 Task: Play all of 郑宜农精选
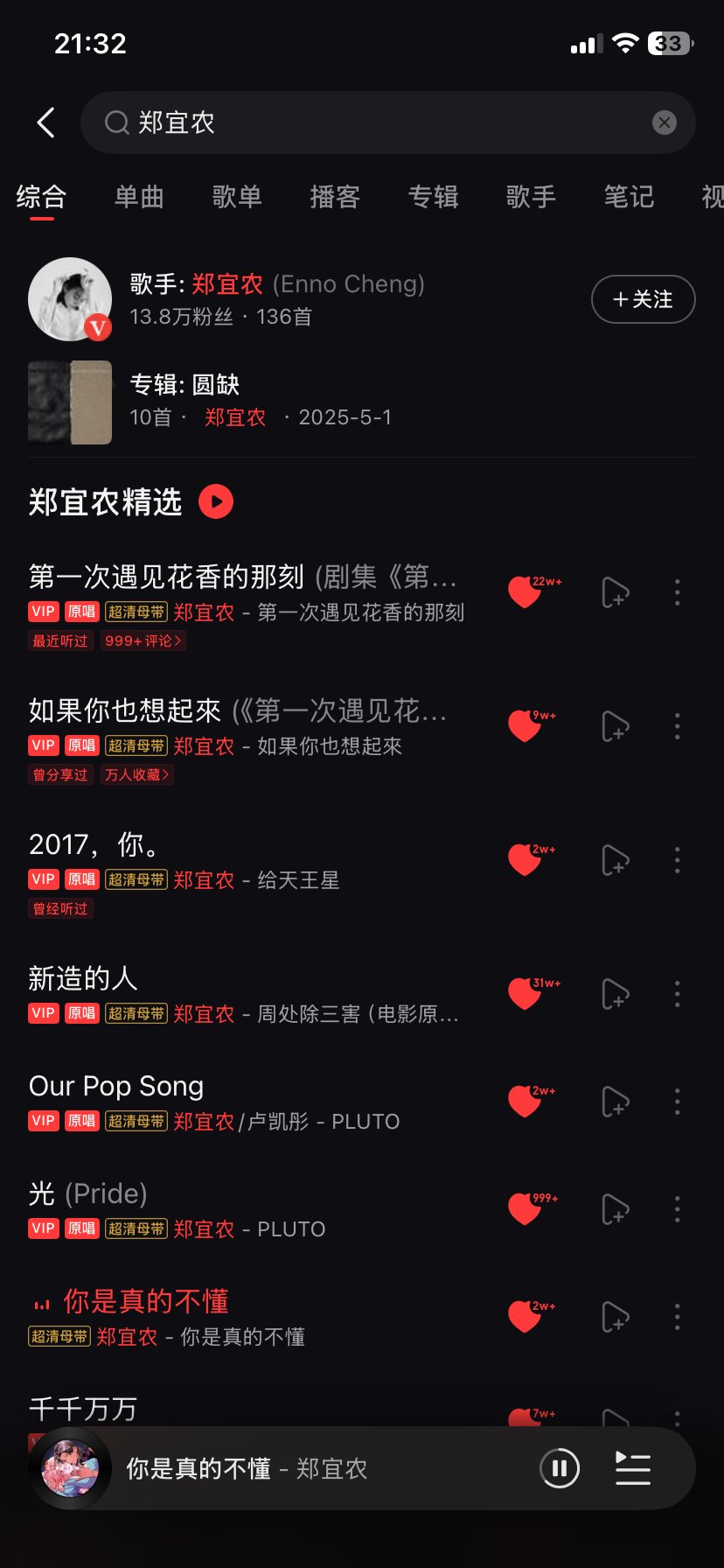[x=216, y=502]
